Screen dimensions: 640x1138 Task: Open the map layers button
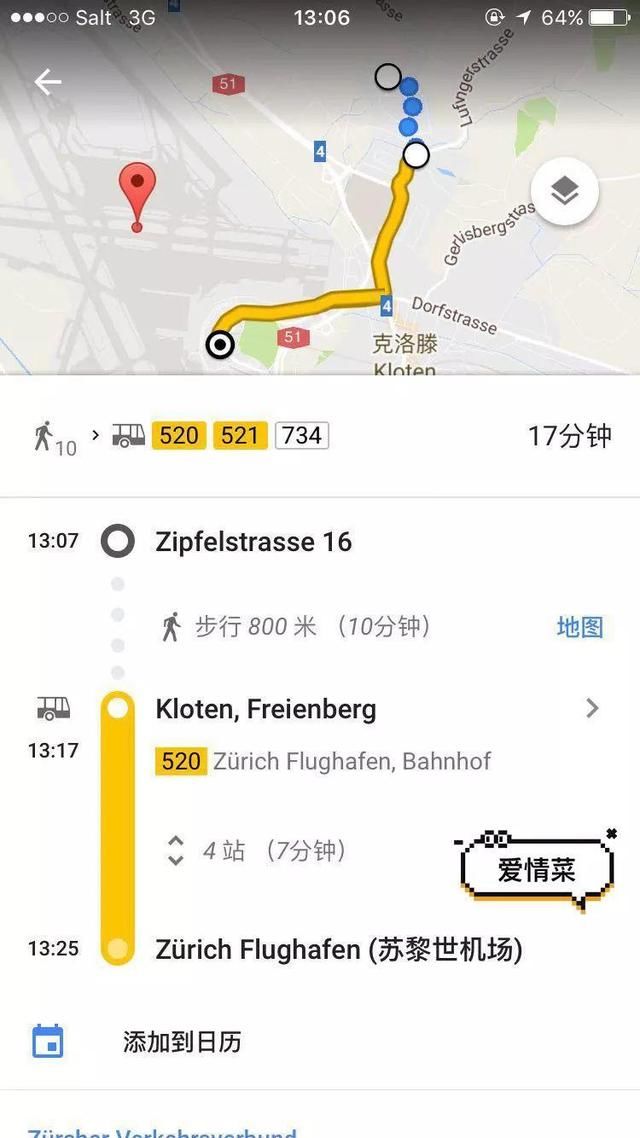tap(565, 191)
